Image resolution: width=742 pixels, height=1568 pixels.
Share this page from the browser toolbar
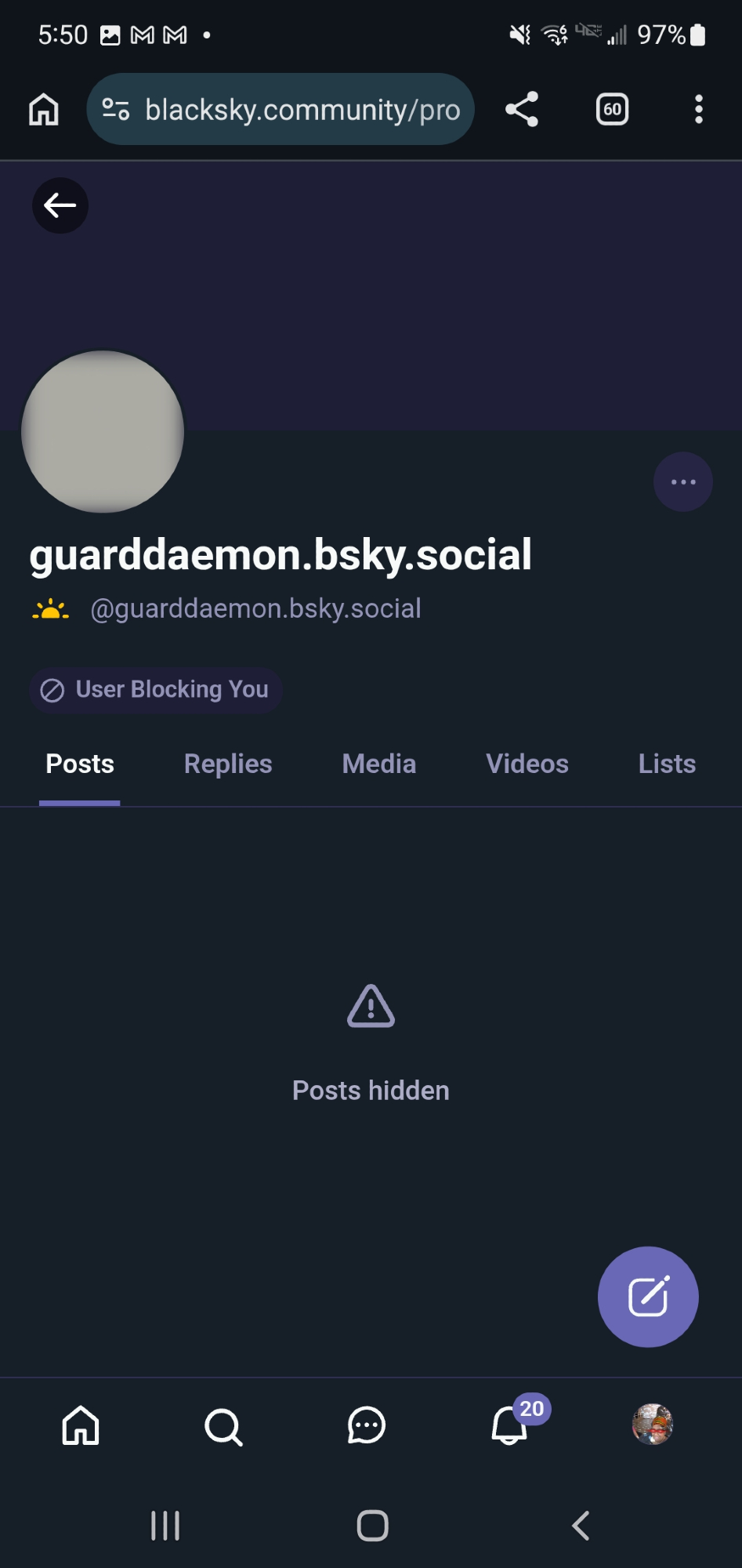[522, 109]
